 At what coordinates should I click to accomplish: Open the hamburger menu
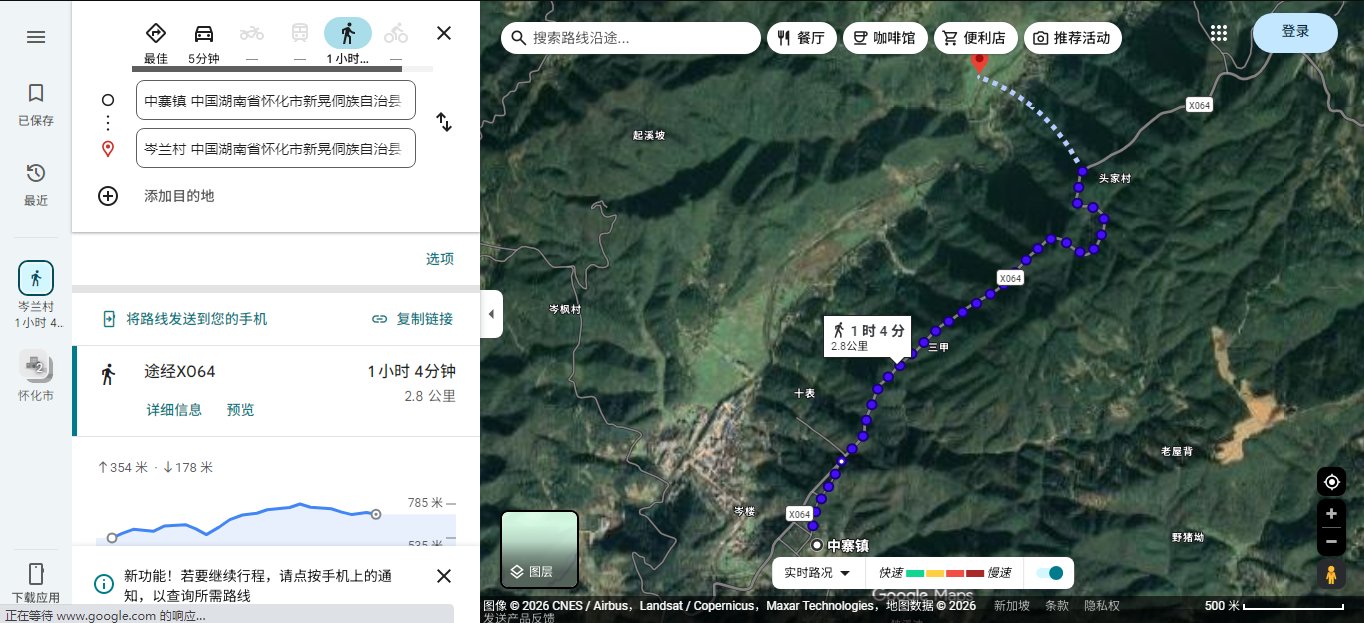[36, 37]
